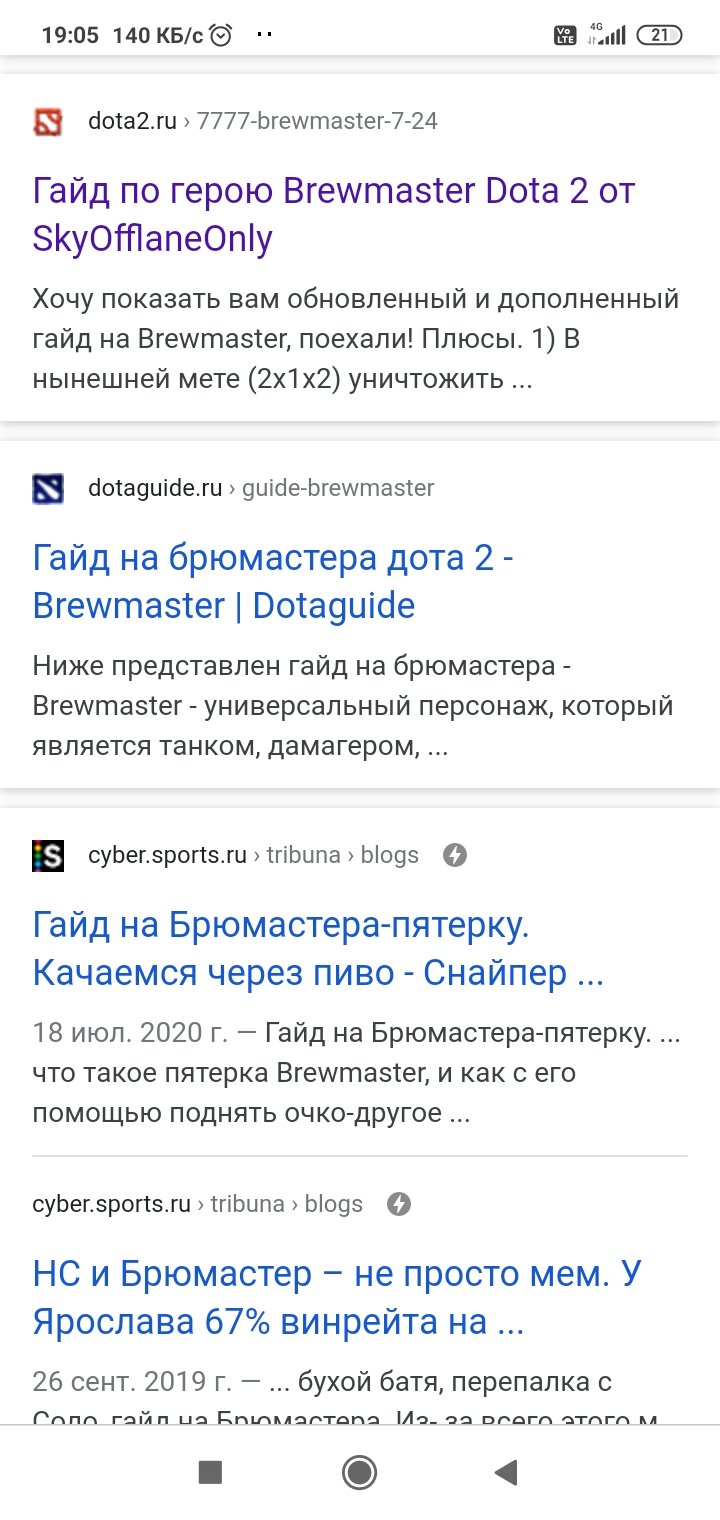The image size is (720, 1520).
Task: Tap the AMP lightning icon on first cyber.sports.ru result
Action: (455, 855)
